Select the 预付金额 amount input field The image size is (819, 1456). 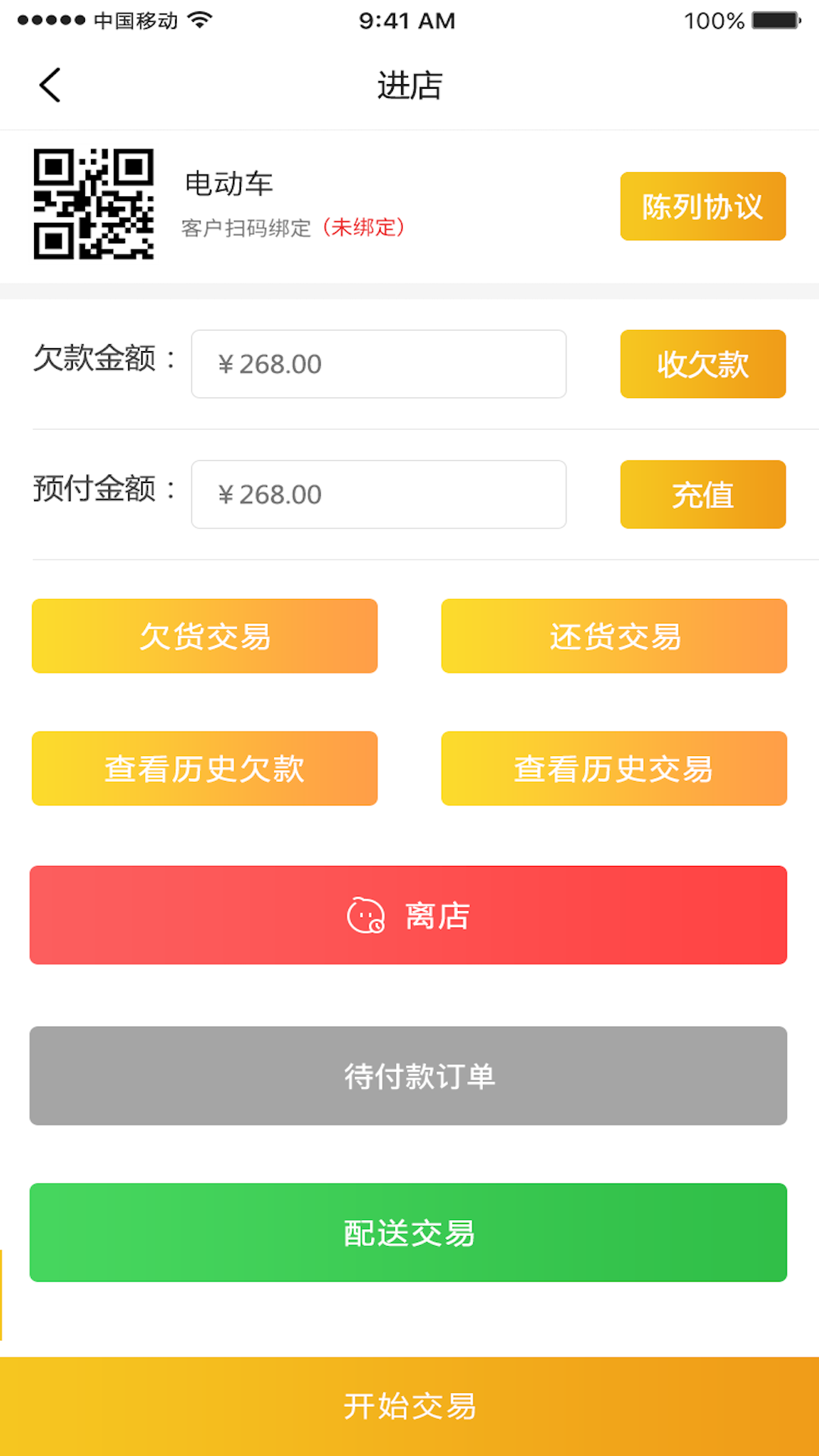378,494
